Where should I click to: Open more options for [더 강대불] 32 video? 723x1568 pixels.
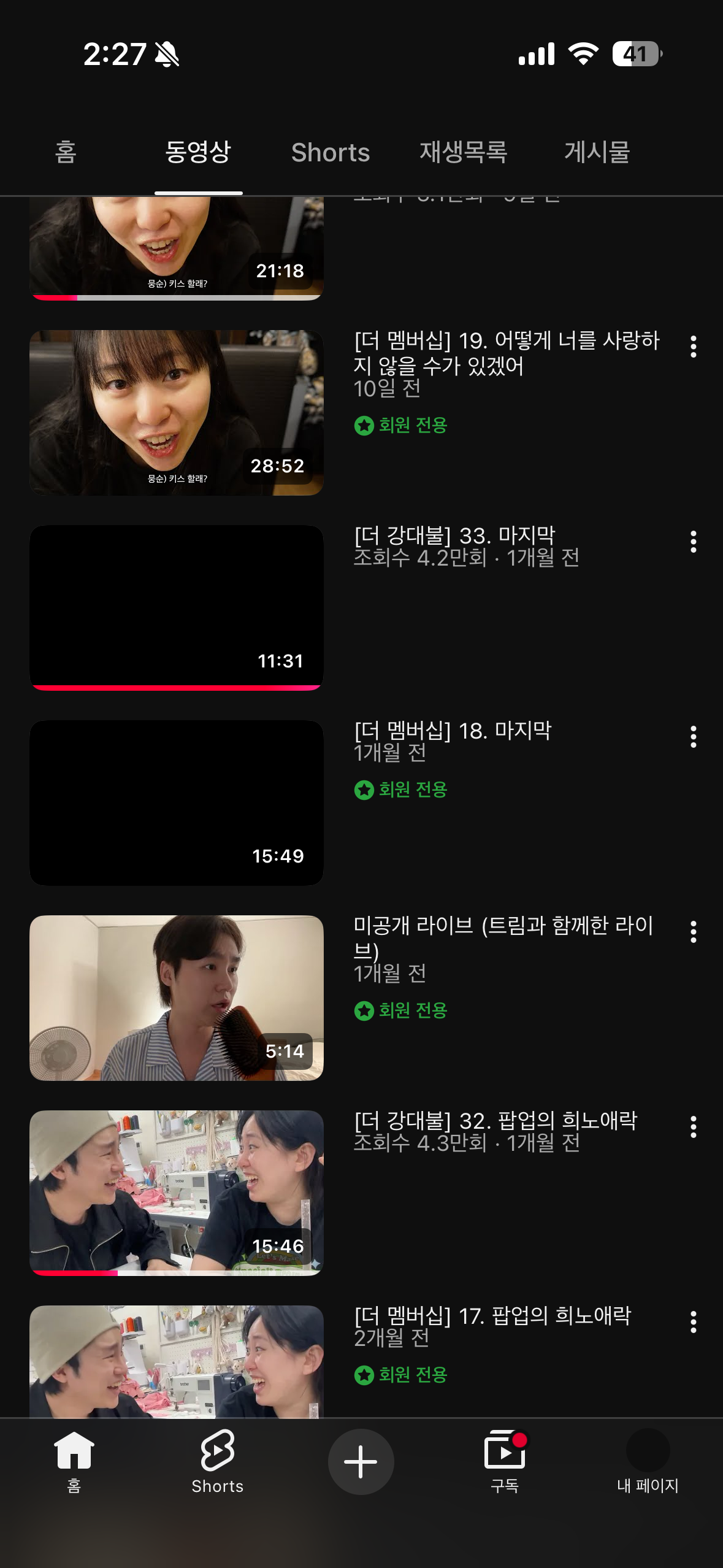coord(693,1127)
